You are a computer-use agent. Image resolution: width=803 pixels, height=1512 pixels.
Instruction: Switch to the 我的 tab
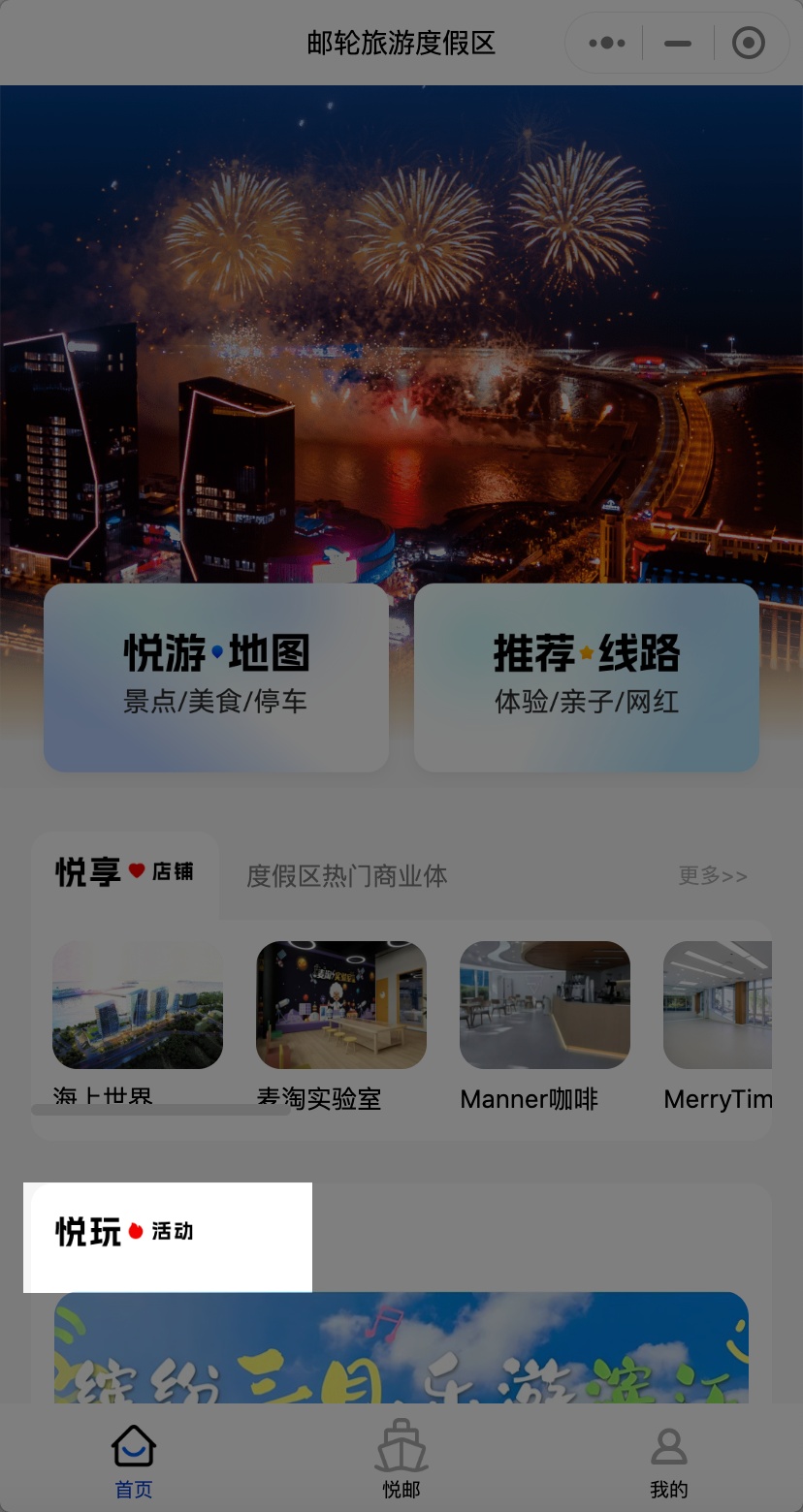(x=668, y=1462)
